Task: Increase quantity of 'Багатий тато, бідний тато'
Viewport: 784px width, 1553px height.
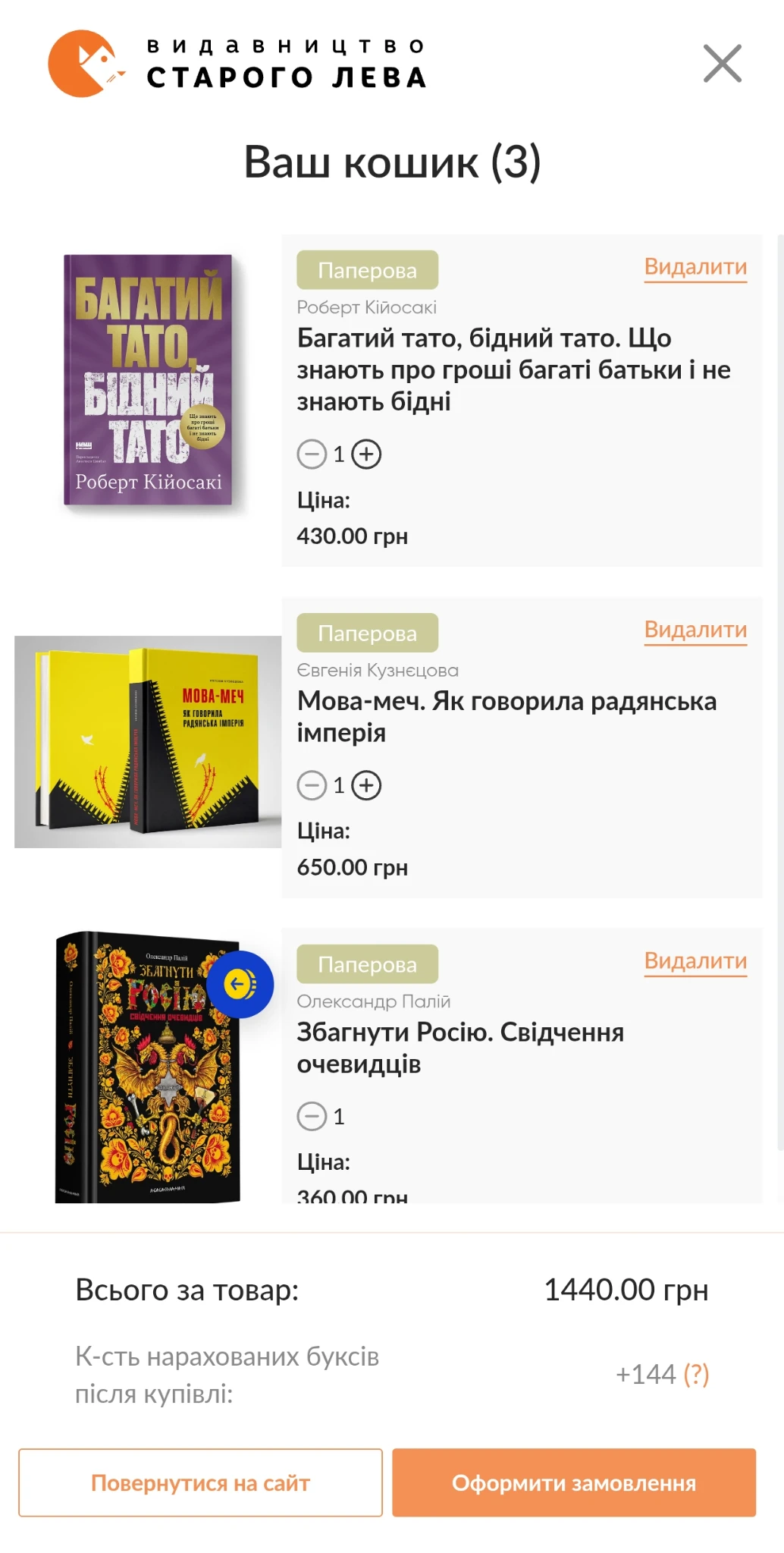Action: click(x=366, y=454)
